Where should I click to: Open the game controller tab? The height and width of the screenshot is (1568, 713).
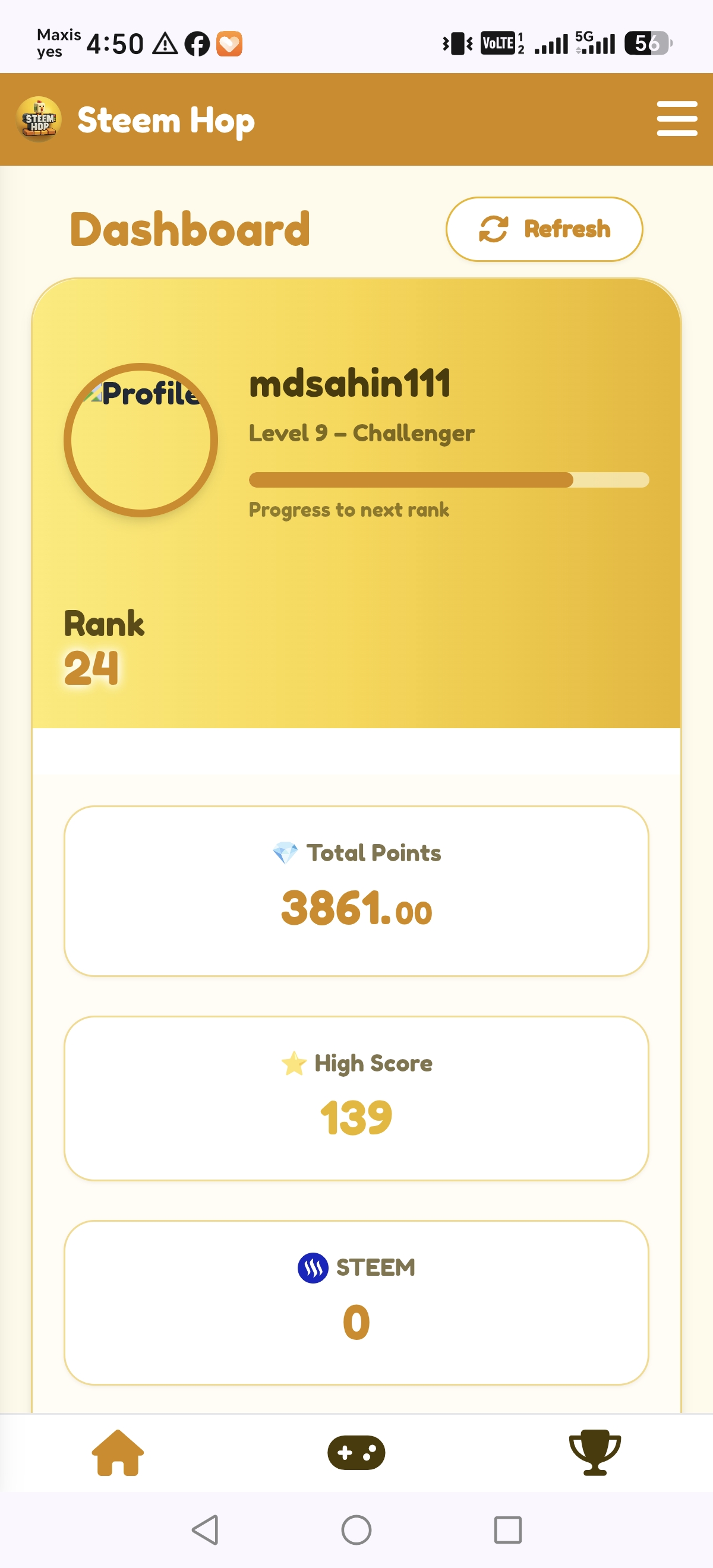click(x=356, y=1452)
